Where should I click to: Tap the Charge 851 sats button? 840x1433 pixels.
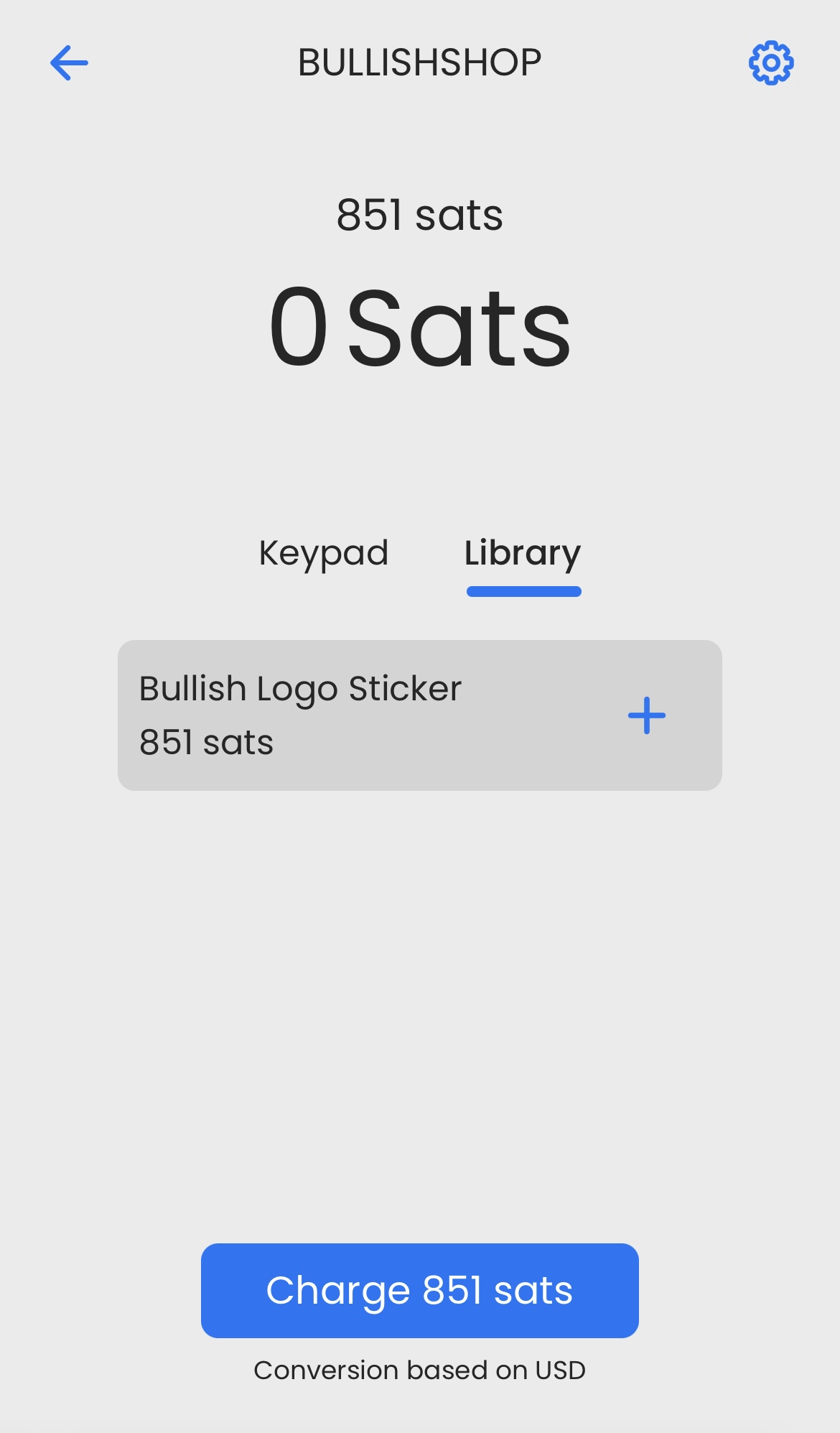(420, 1291)
